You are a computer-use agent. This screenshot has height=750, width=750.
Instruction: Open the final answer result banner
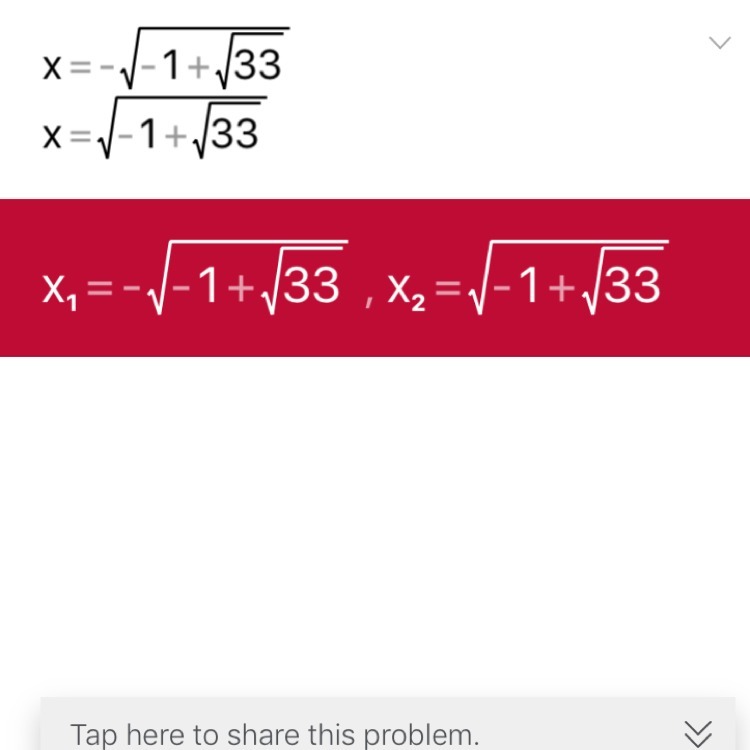click(375, 277)
